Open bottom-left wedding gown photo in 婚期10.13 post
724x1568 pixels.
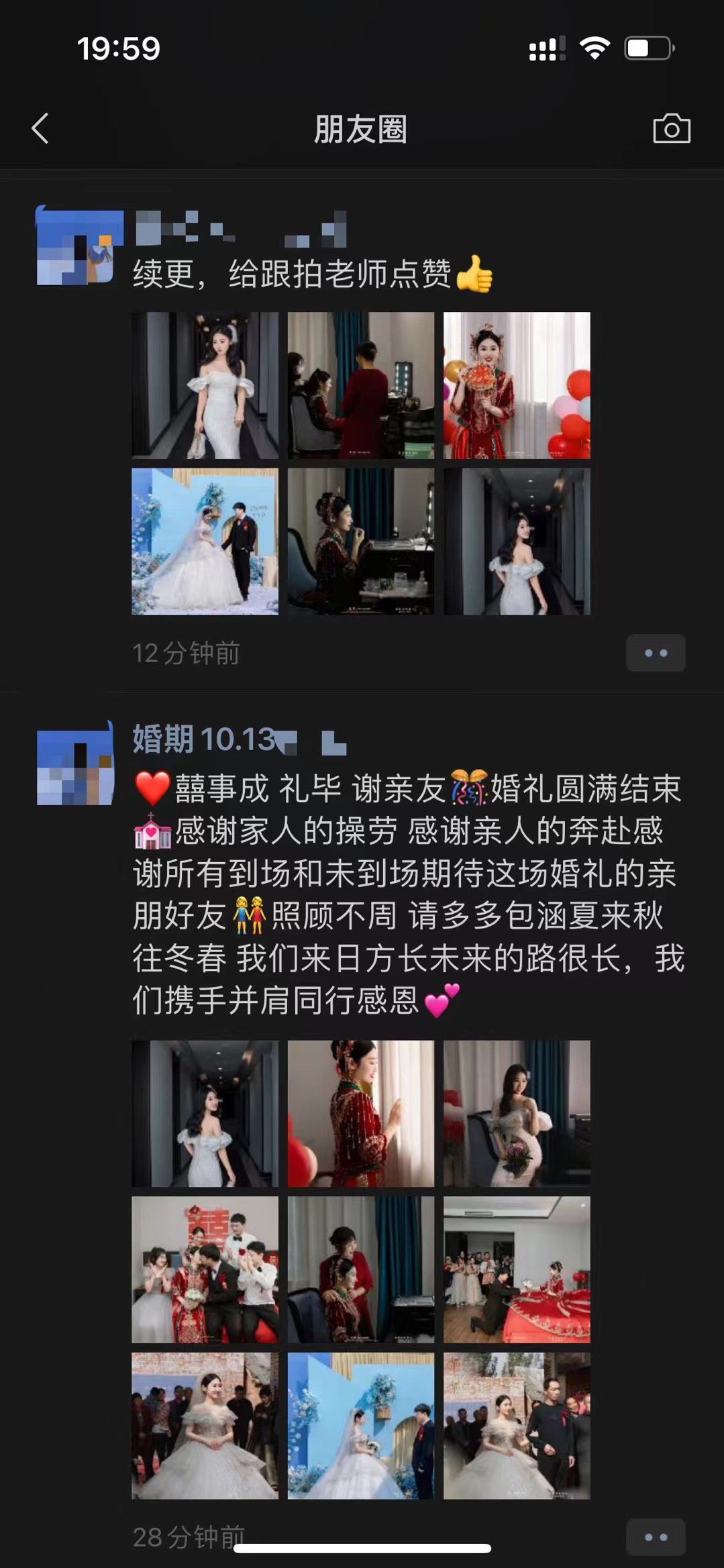pyautogui.click(x=205, y=1426)
